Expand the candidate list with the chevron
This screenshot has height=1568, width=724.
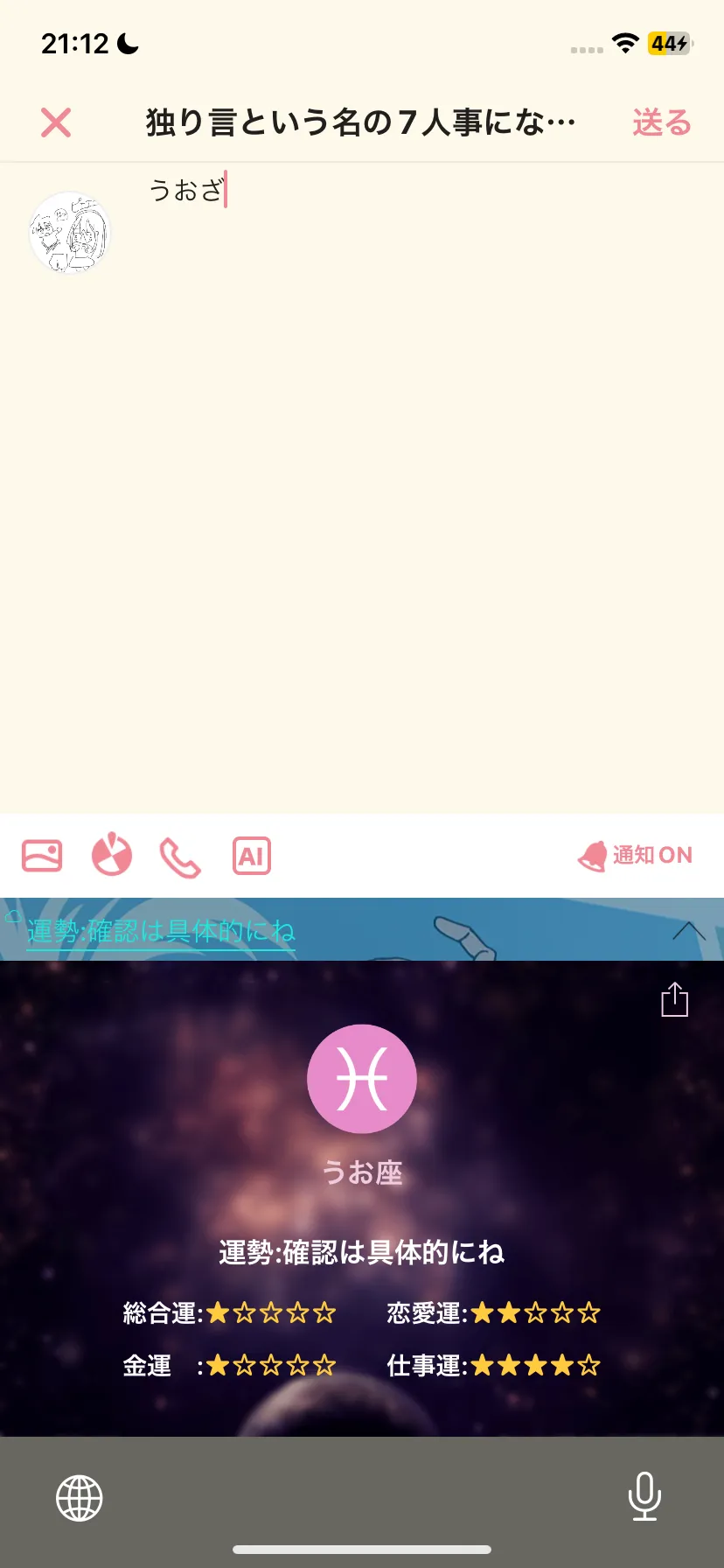coord(689,930)
